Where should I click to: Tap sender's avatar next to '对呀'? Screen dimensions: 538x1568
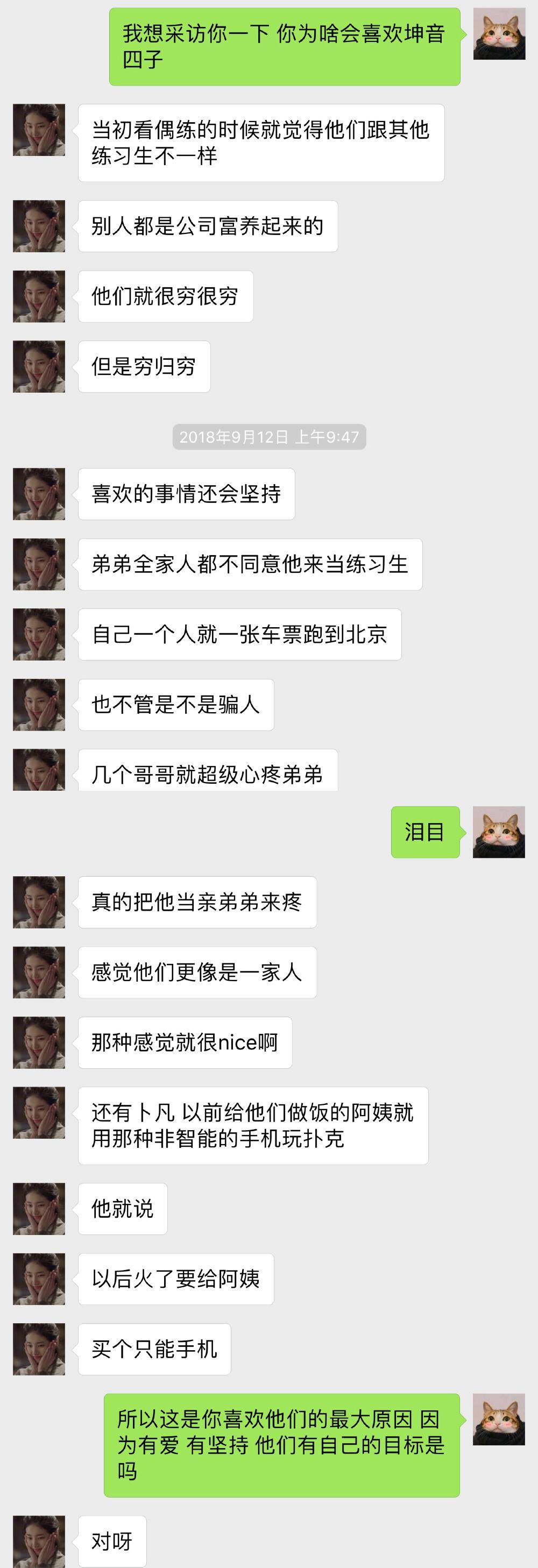tap(39, 1540)
